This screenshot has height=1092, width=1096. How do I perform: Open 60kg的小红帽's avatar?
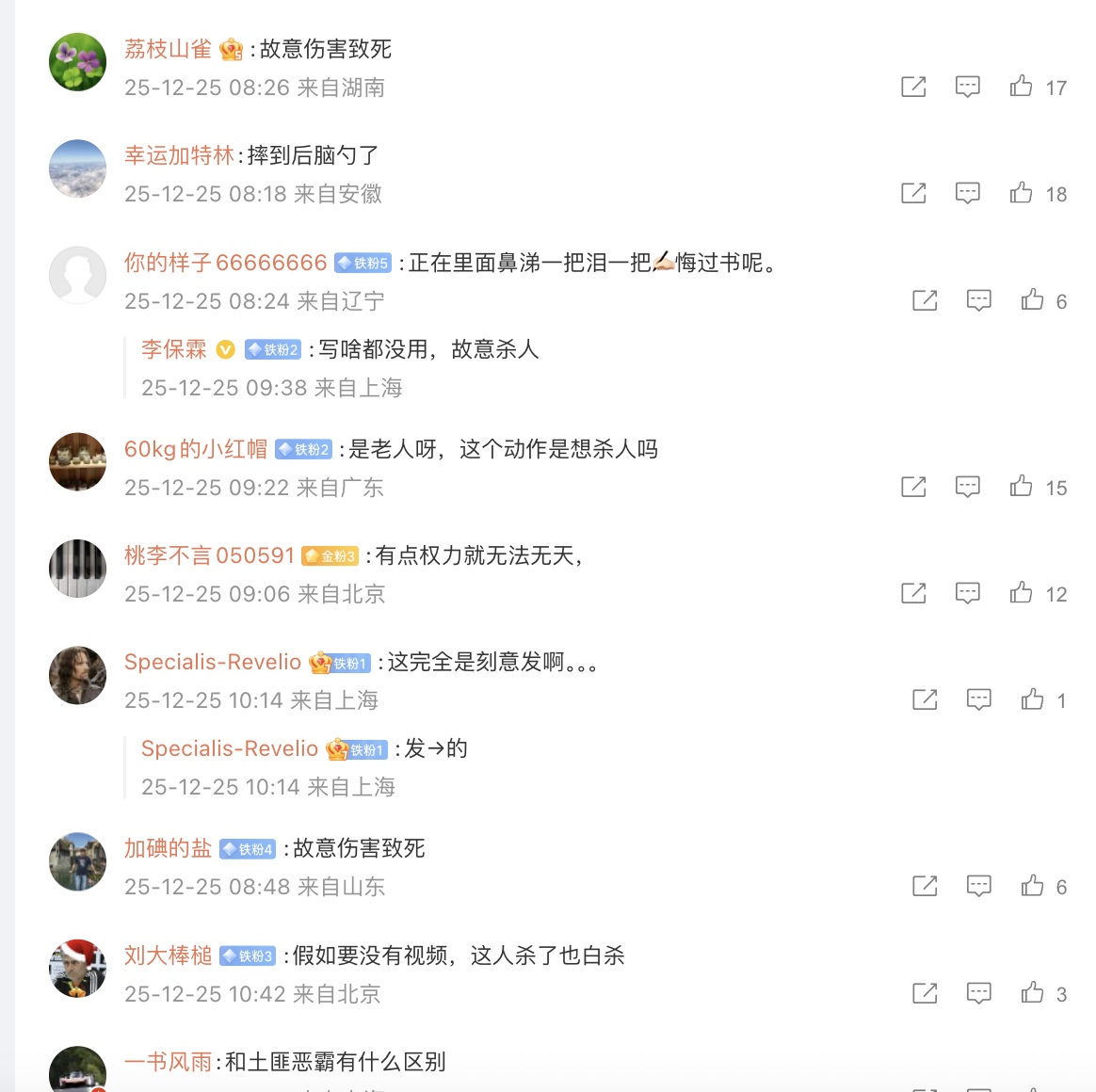pos(77,461)
